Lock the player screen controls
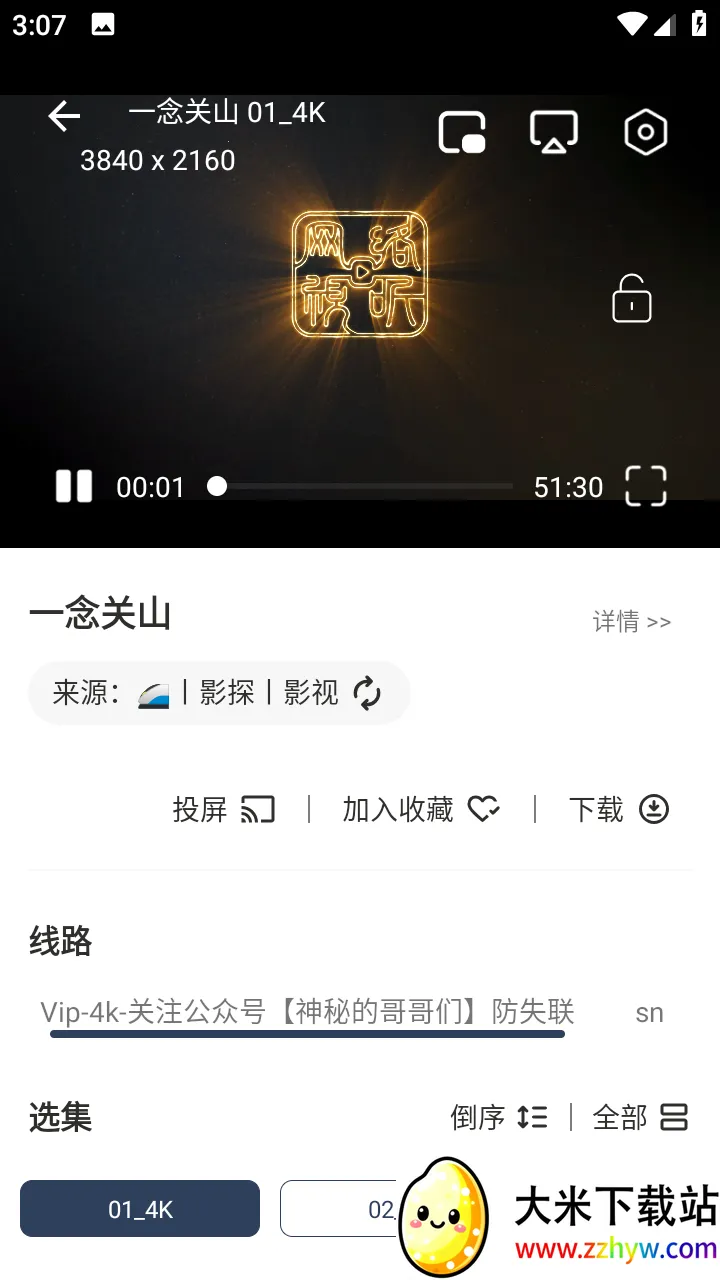Viewport: 720px width, 1280px height. coord(632,299)
